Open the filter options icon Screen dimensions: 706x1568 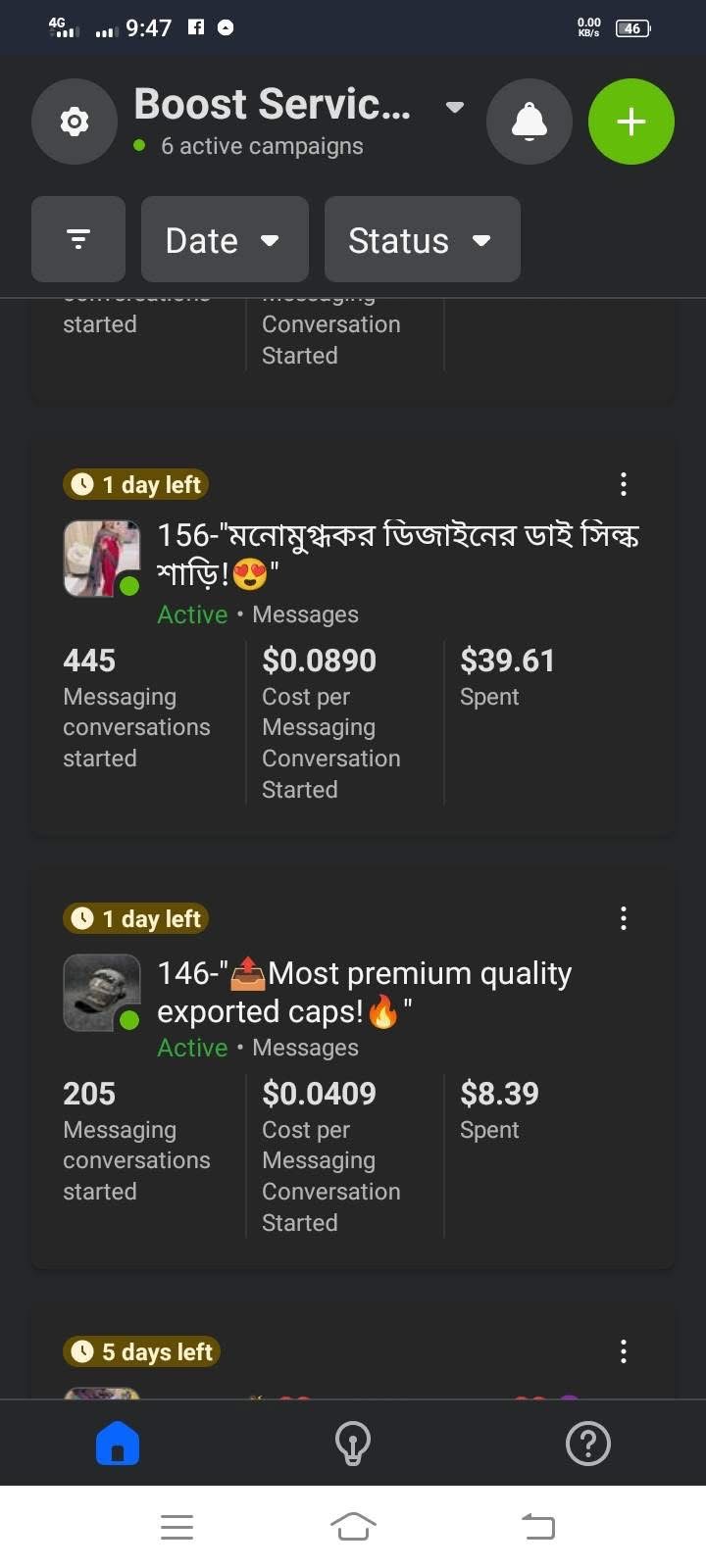tap(78, 239)
